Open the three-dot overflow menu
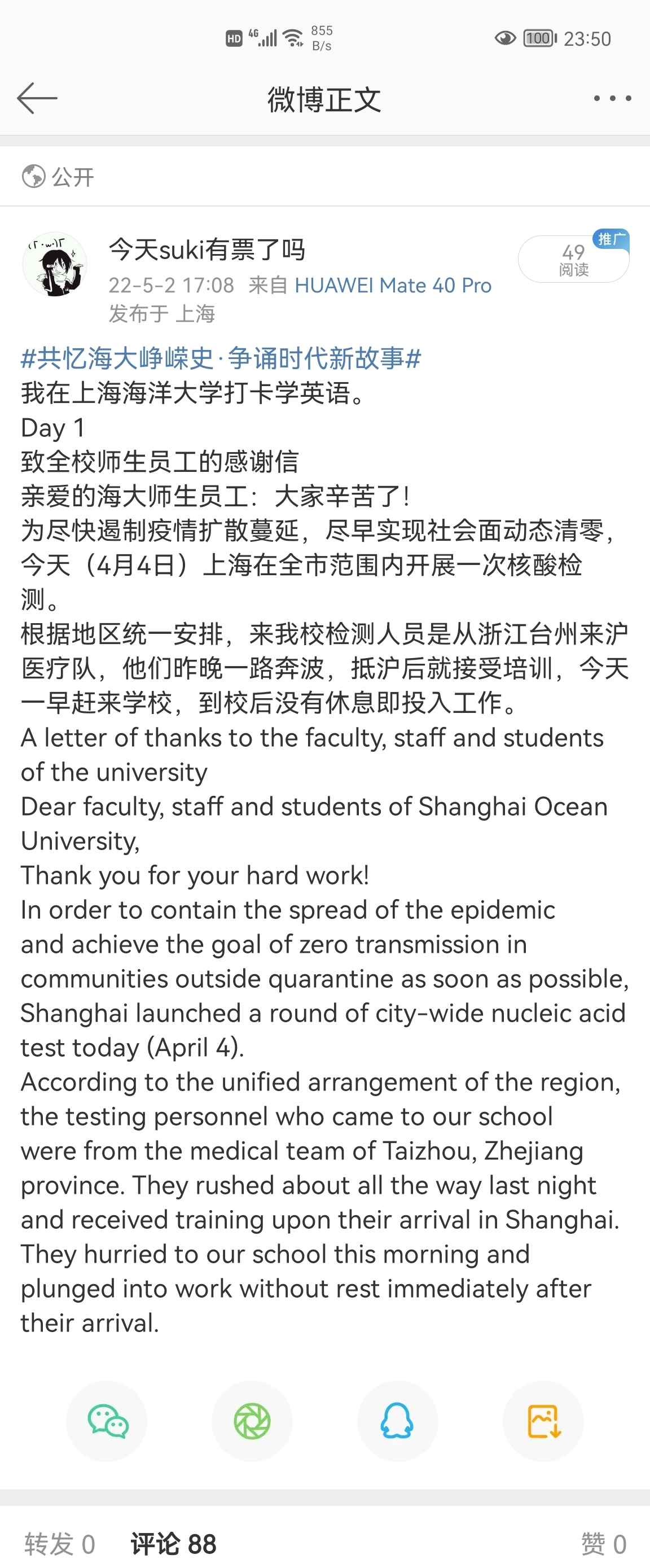This screenshot has width=650, height=1568. tap(612, 98)
